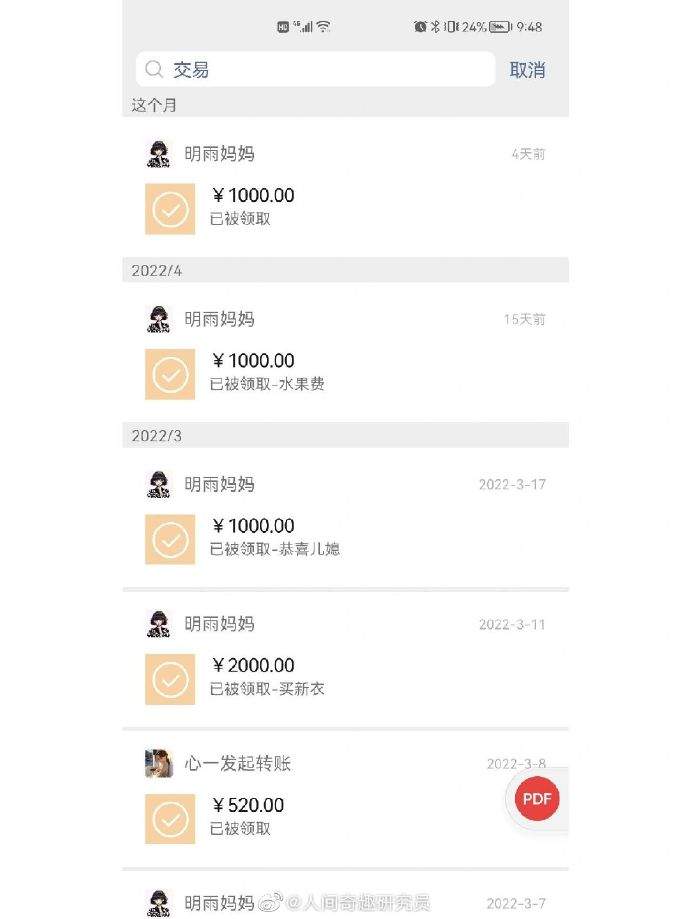Viewport: 690px width, 919px height.
Task: Open the 明雨妈妈 record dated 2022-3-7
Action: point(345,902)
